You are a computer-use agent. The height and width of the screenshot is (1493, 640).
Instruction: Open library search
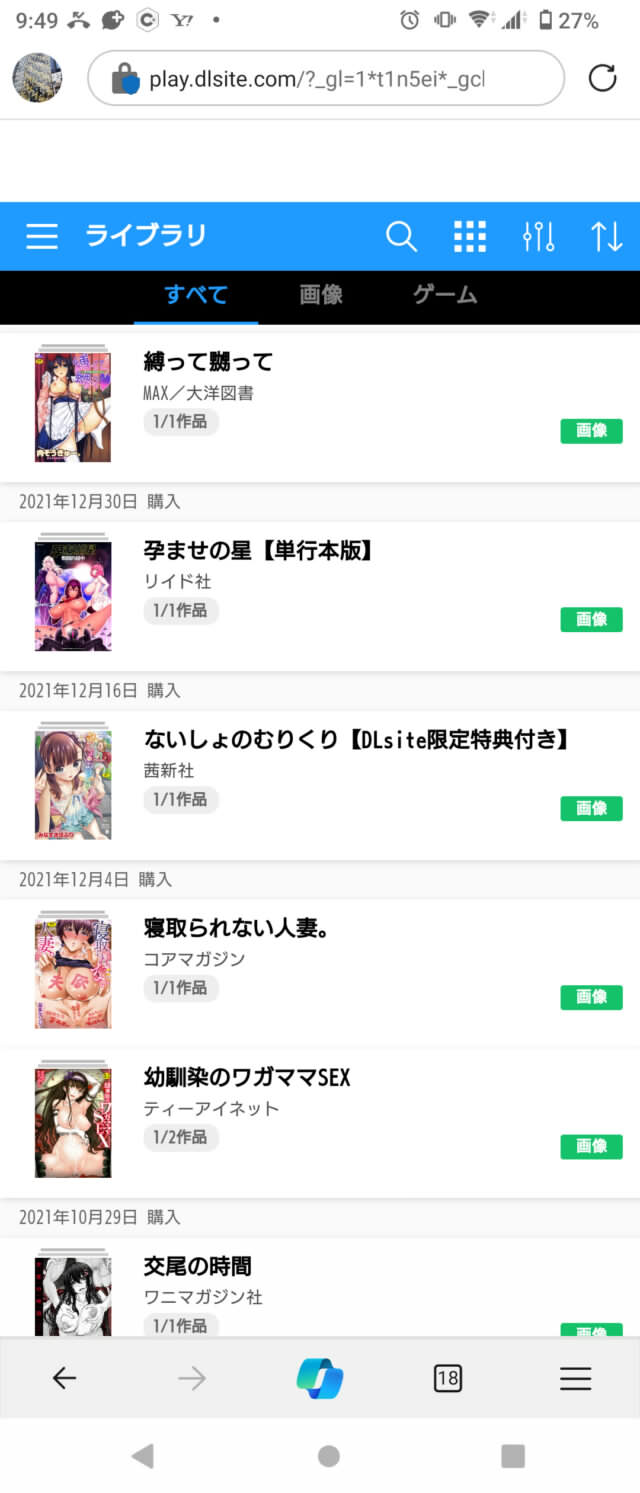[401, 236]
